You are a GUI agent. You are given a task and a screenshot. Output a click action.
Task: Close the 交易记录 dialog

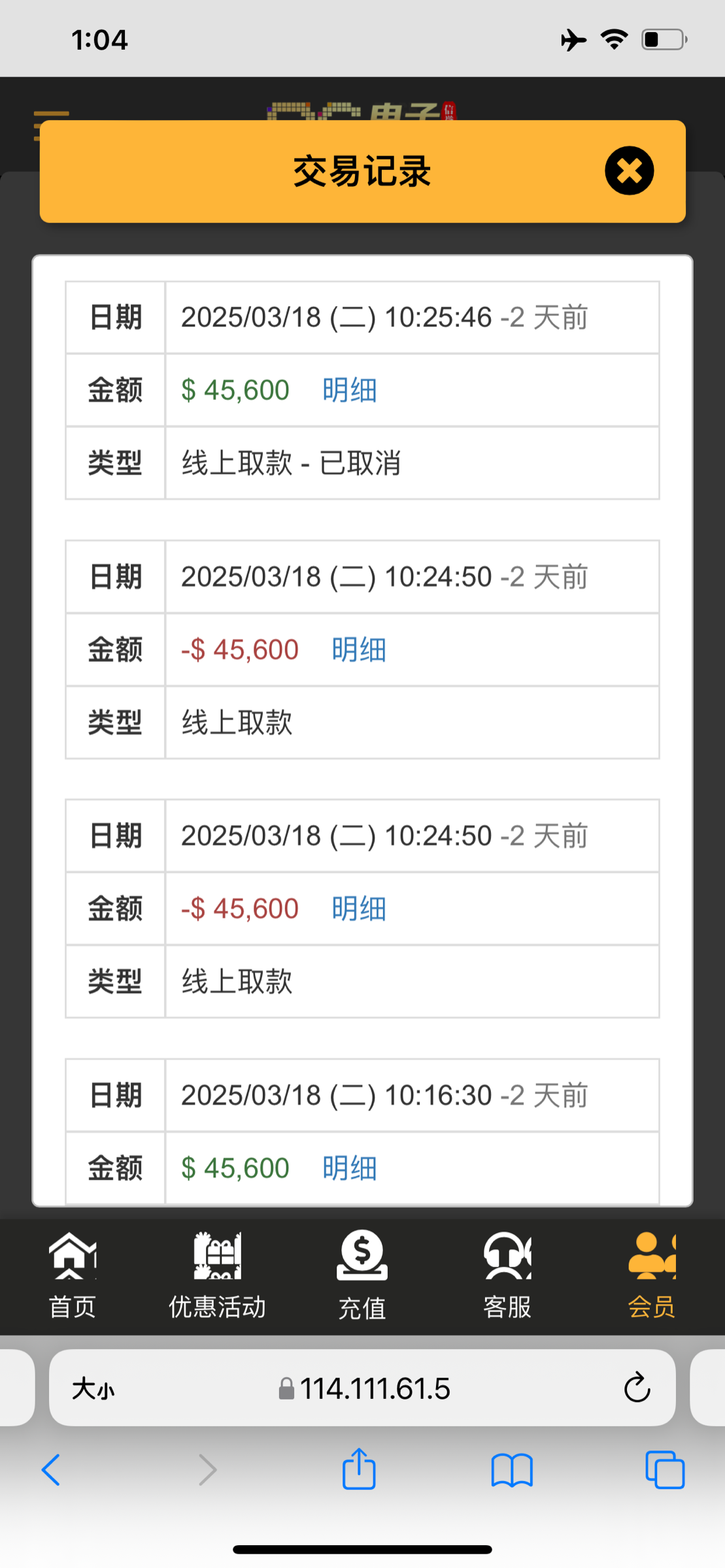[x=629, y=171]
